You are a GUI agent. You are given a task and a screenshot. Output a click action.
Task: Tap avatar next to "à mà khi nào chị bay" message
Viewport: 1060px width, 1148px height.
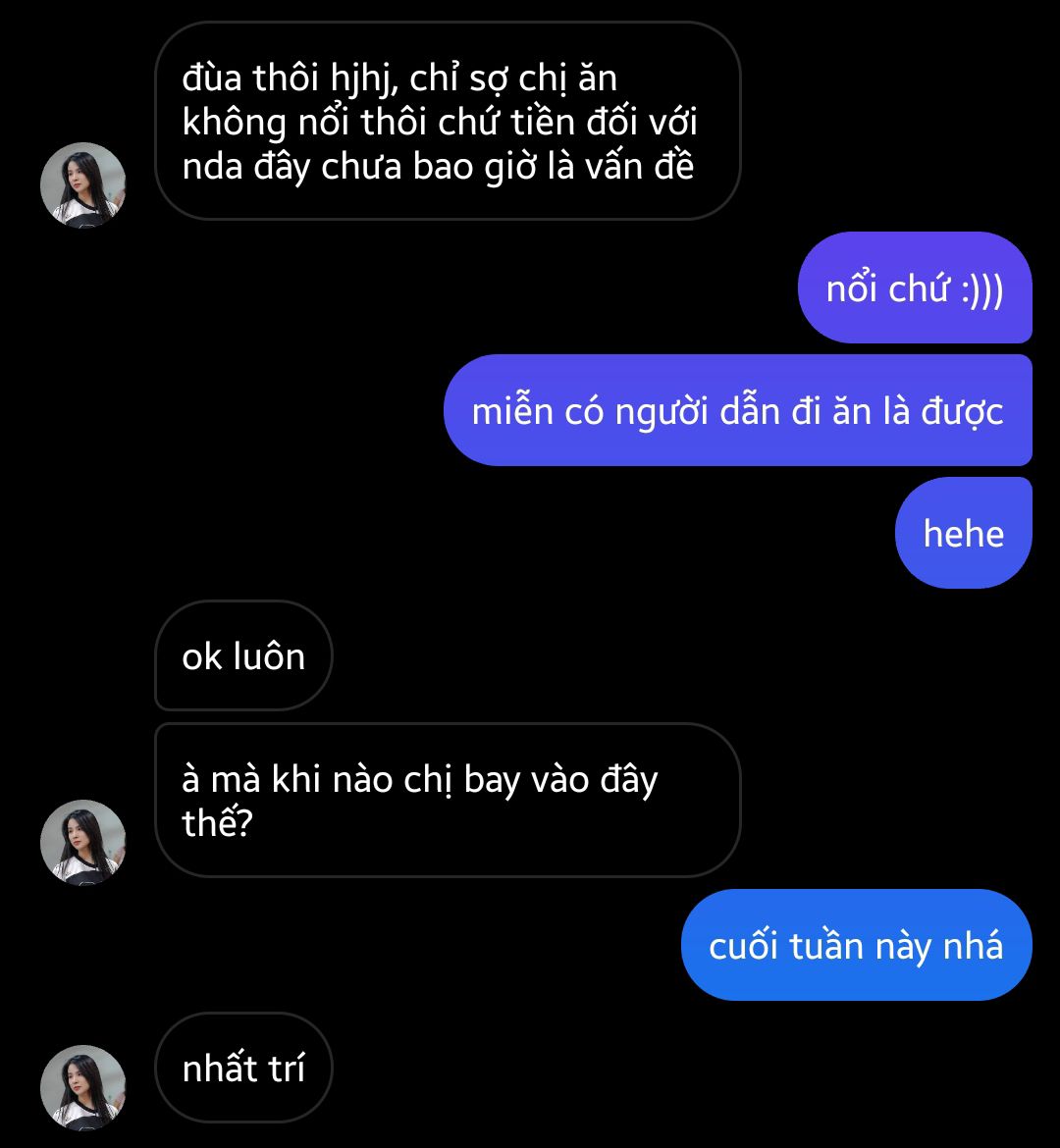pyautogui.click(x=82, y=842)
